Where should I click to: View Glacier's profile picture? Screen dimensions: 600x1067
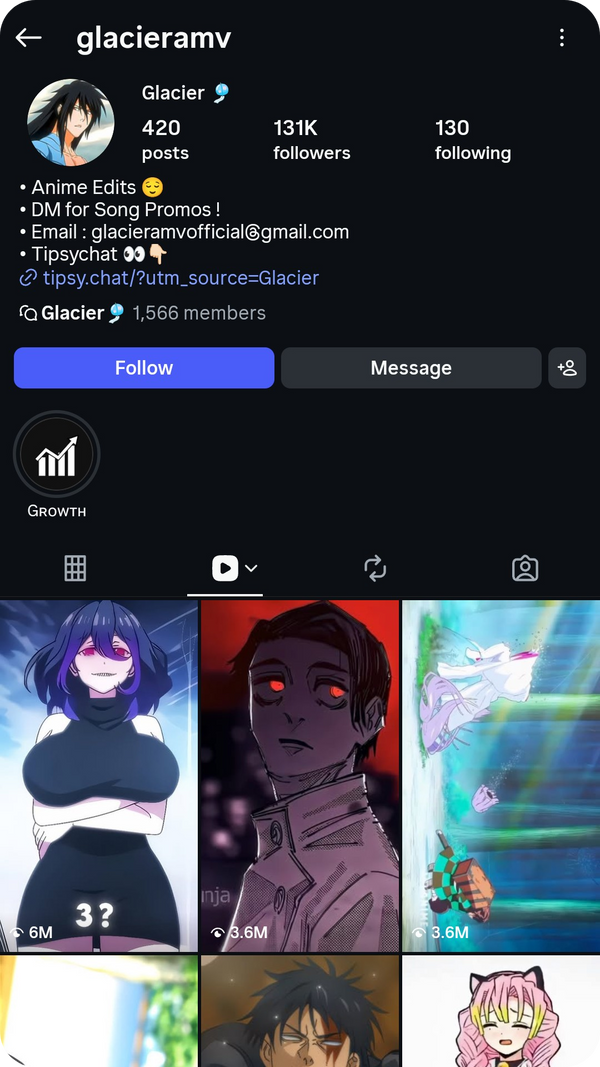70,123
